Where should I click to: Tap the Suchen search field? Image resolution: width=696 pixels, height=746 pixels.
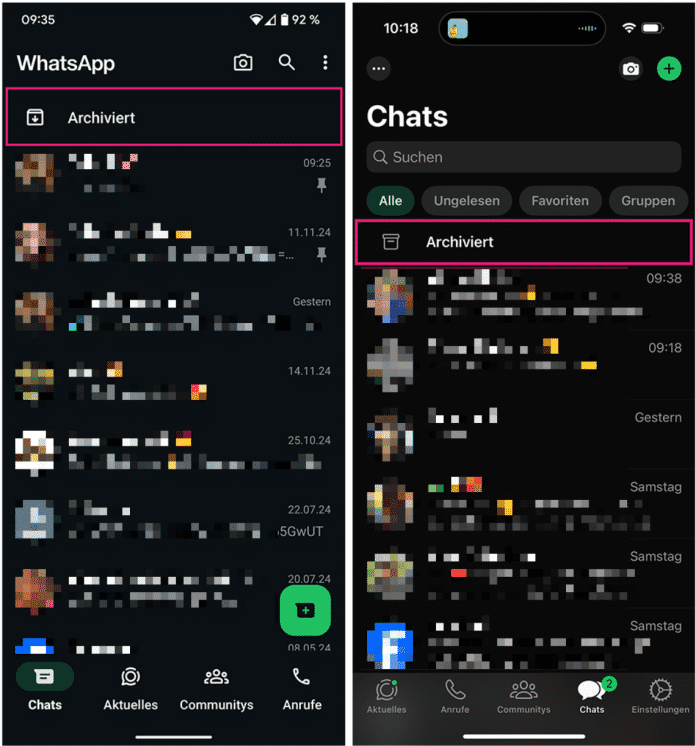524,157
